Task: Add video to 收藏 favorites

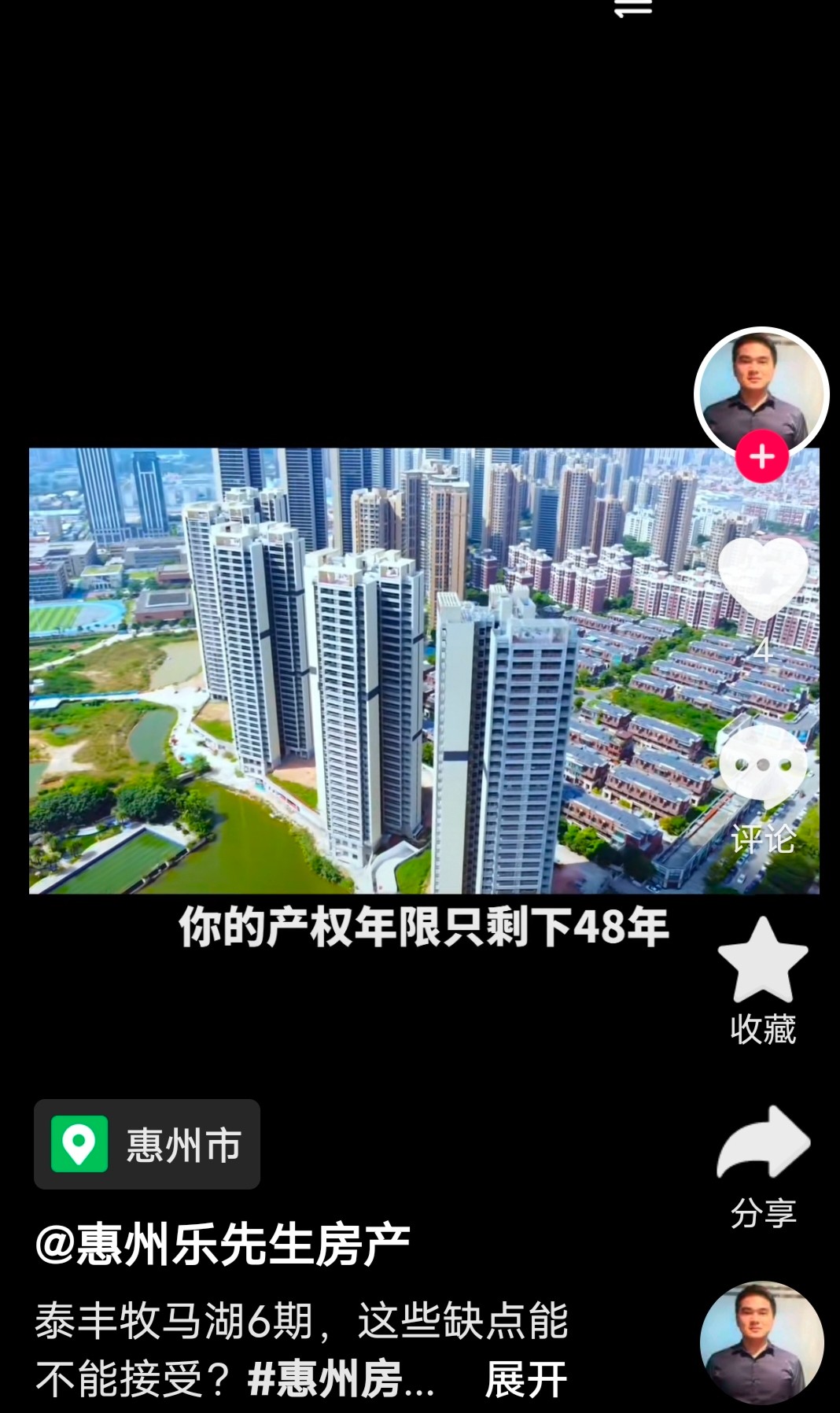Action: (x=763, y=980)
